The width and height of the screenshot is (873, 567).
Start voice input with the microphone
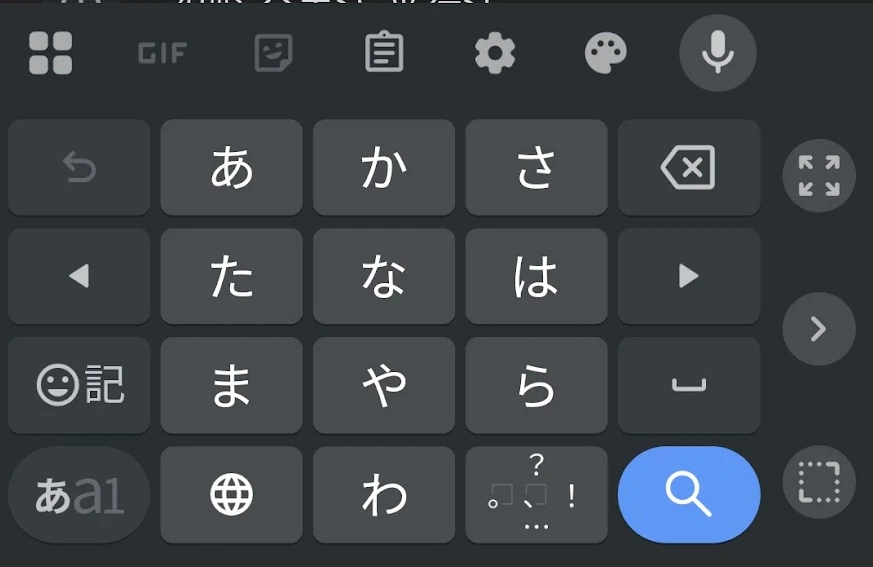point(717,53)
